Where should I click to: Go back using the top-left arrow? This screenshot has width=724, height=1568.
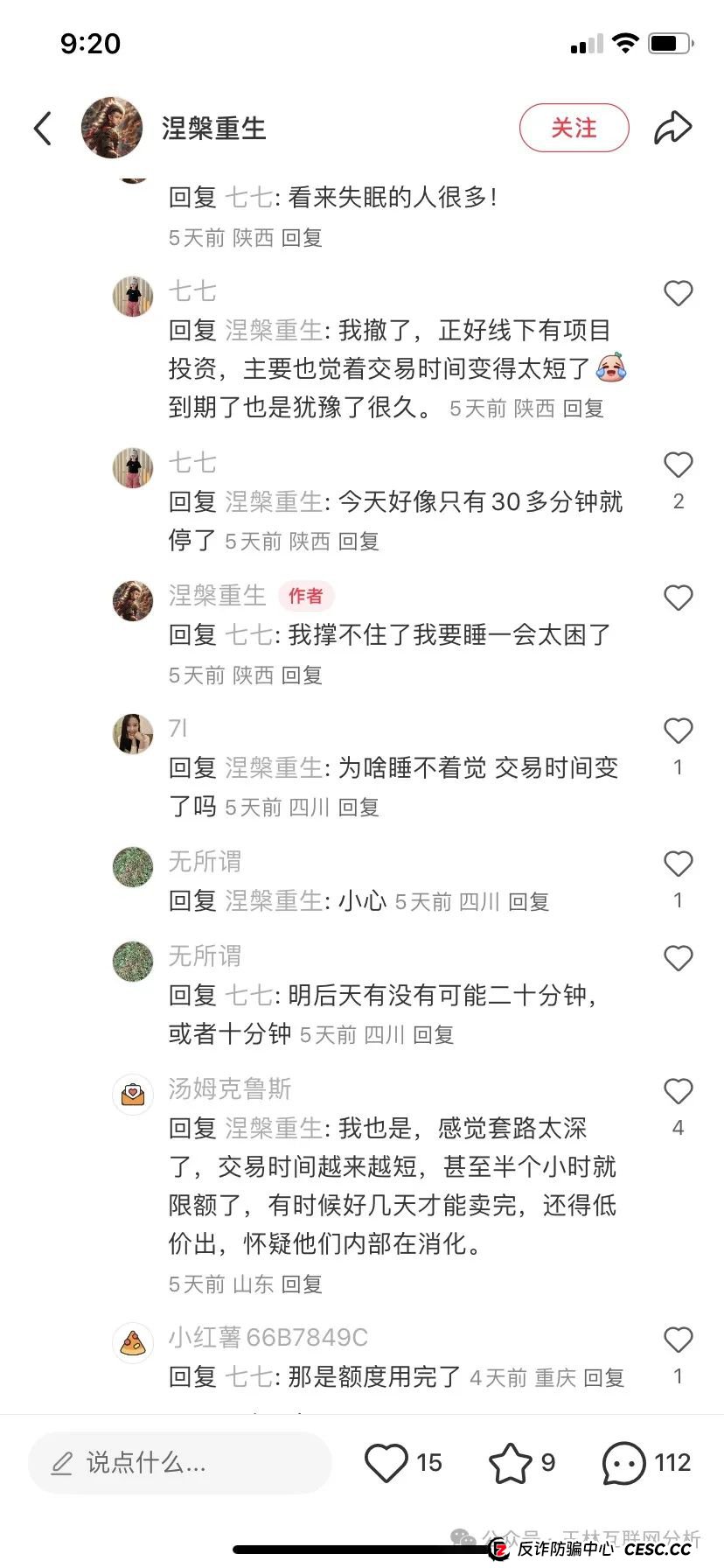click(x=43, y=129)
